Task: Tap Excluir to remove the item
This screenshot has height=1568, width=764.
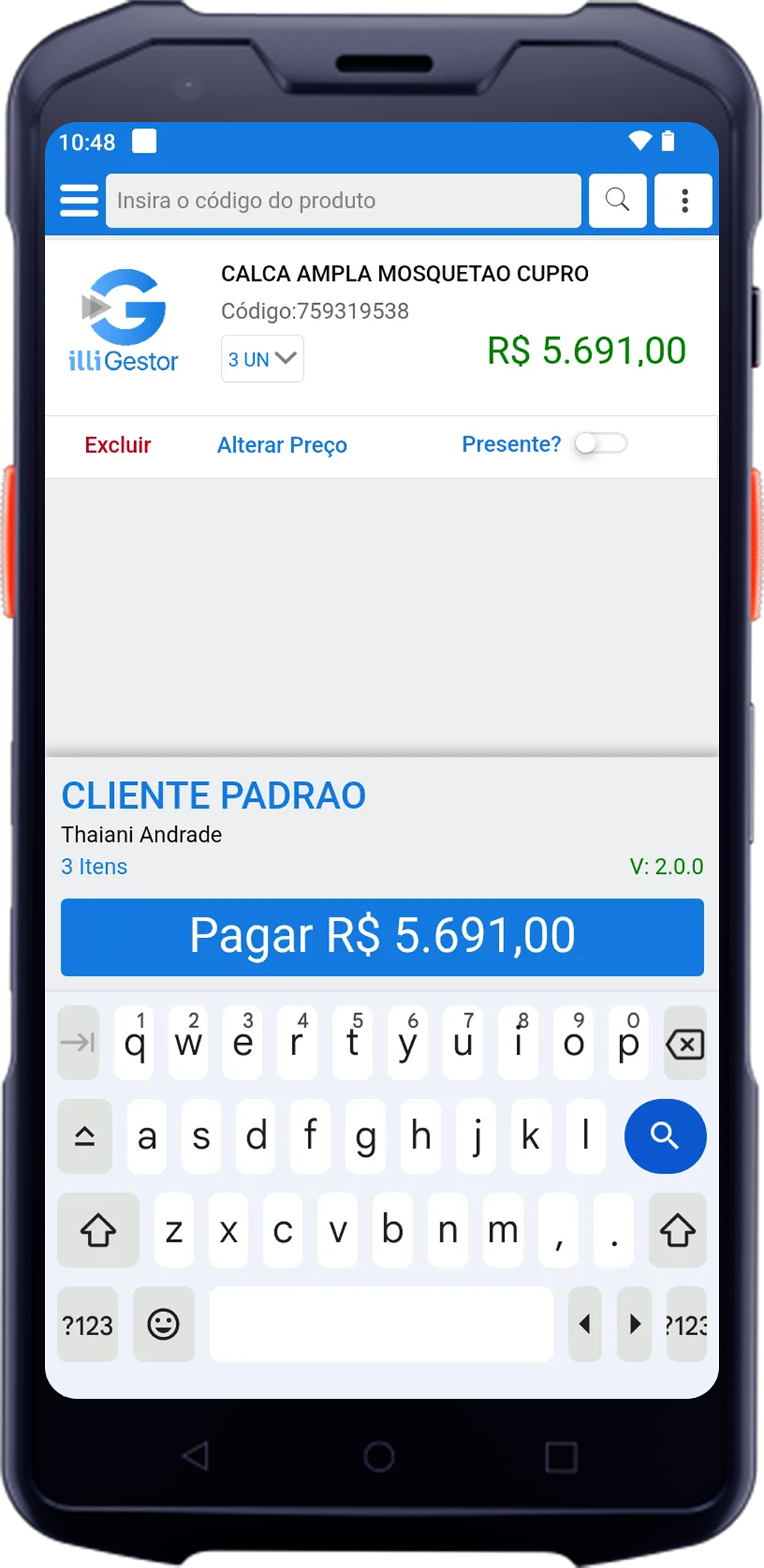Action: pos(118,445)
